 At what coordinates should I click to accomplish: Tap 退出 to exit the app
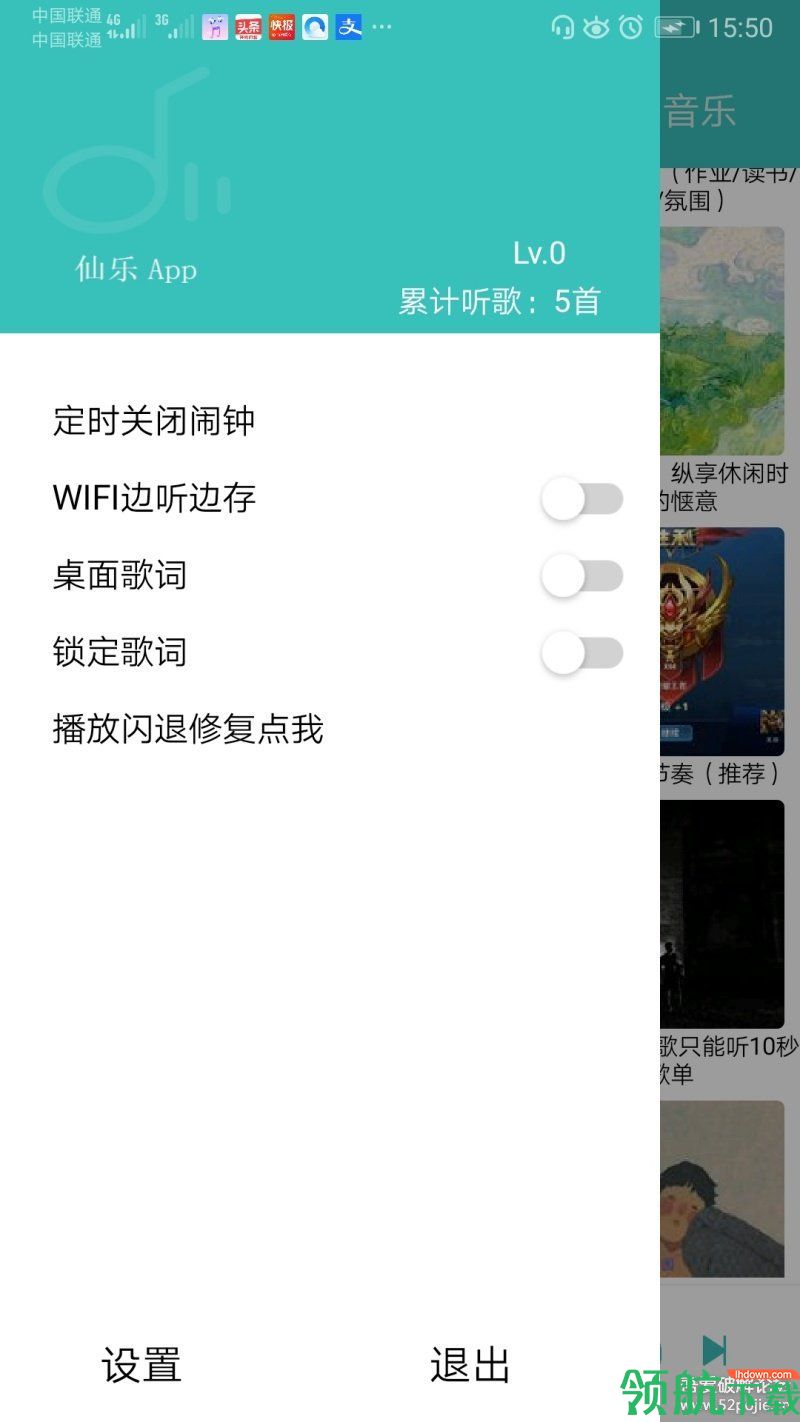(x=470, y=1365)
